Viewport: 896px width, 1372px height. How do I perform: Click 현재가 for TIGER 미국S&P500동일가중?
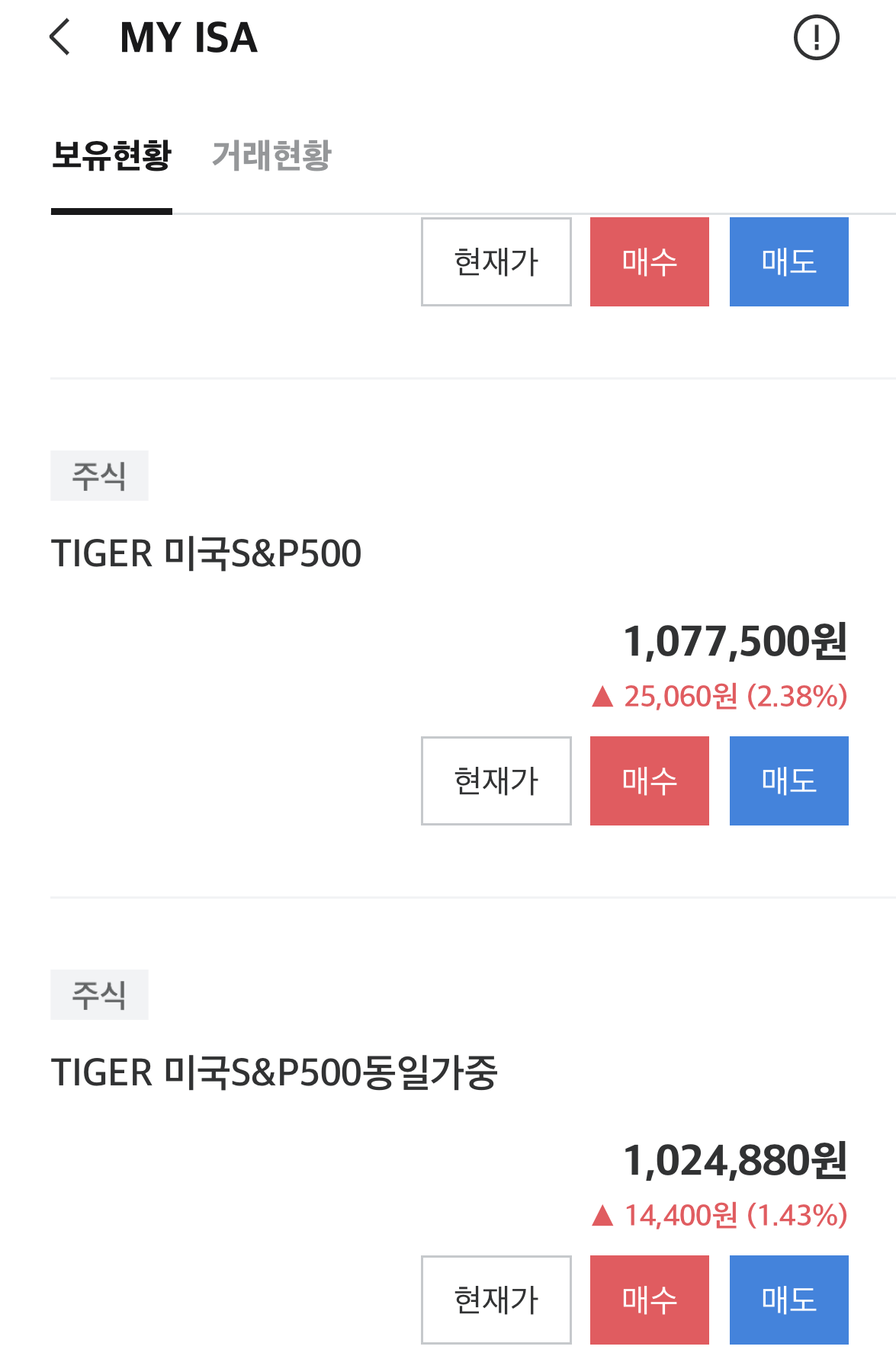point(496,1300)
